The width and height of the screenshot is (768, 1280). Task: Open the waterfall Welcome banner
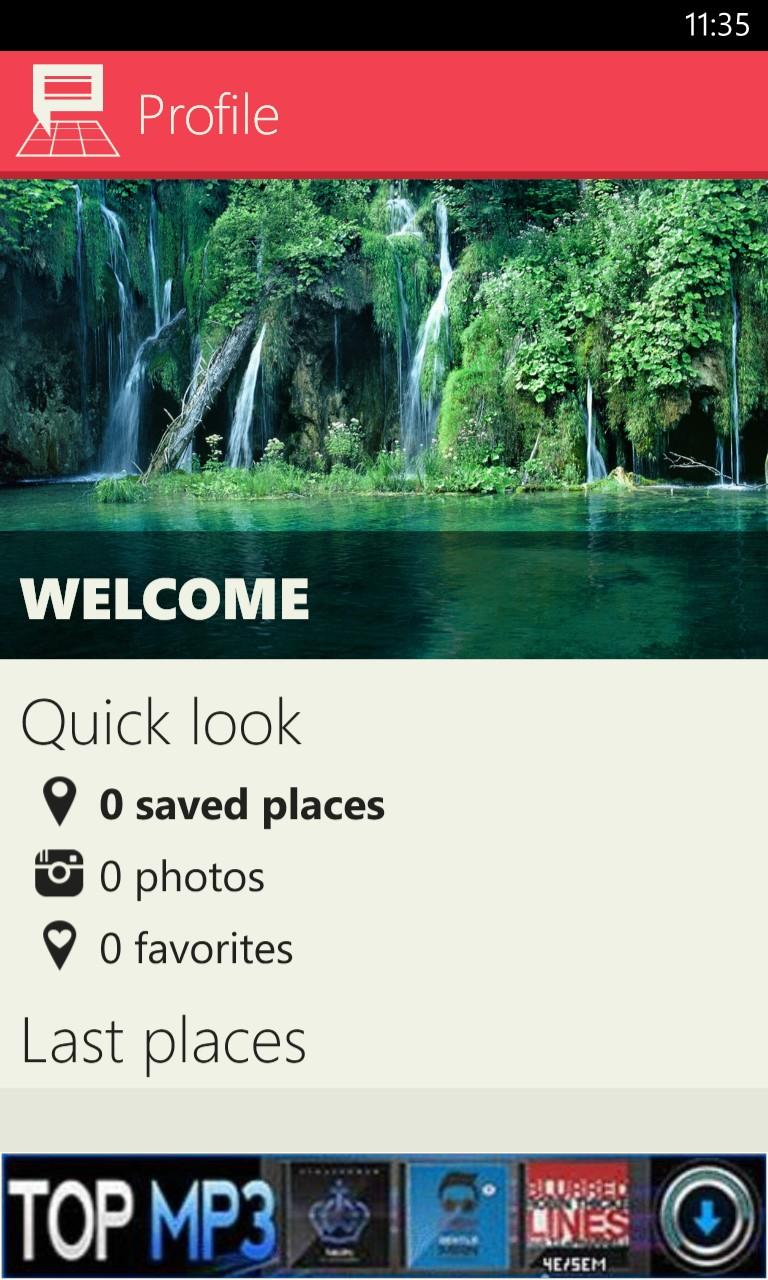pos(384,419)
